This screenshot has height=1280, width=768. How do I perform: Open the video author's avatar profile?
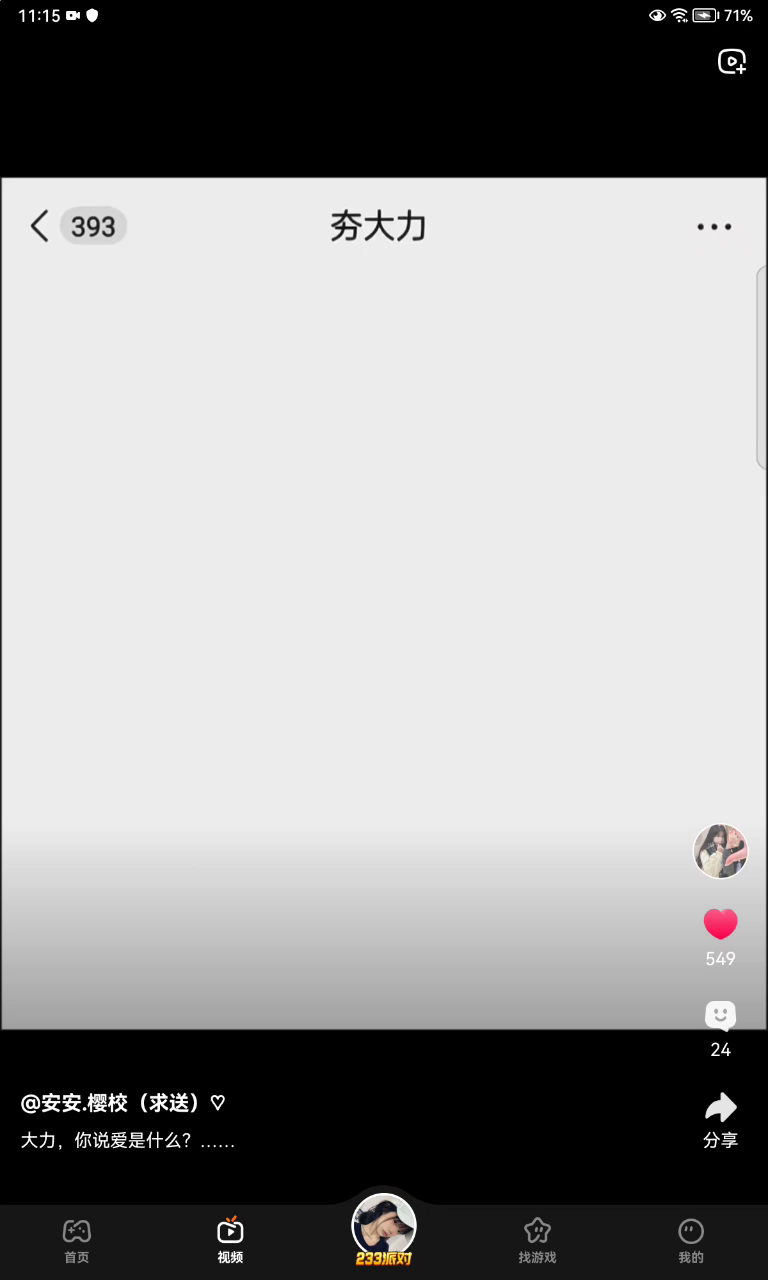coord(720,851)
